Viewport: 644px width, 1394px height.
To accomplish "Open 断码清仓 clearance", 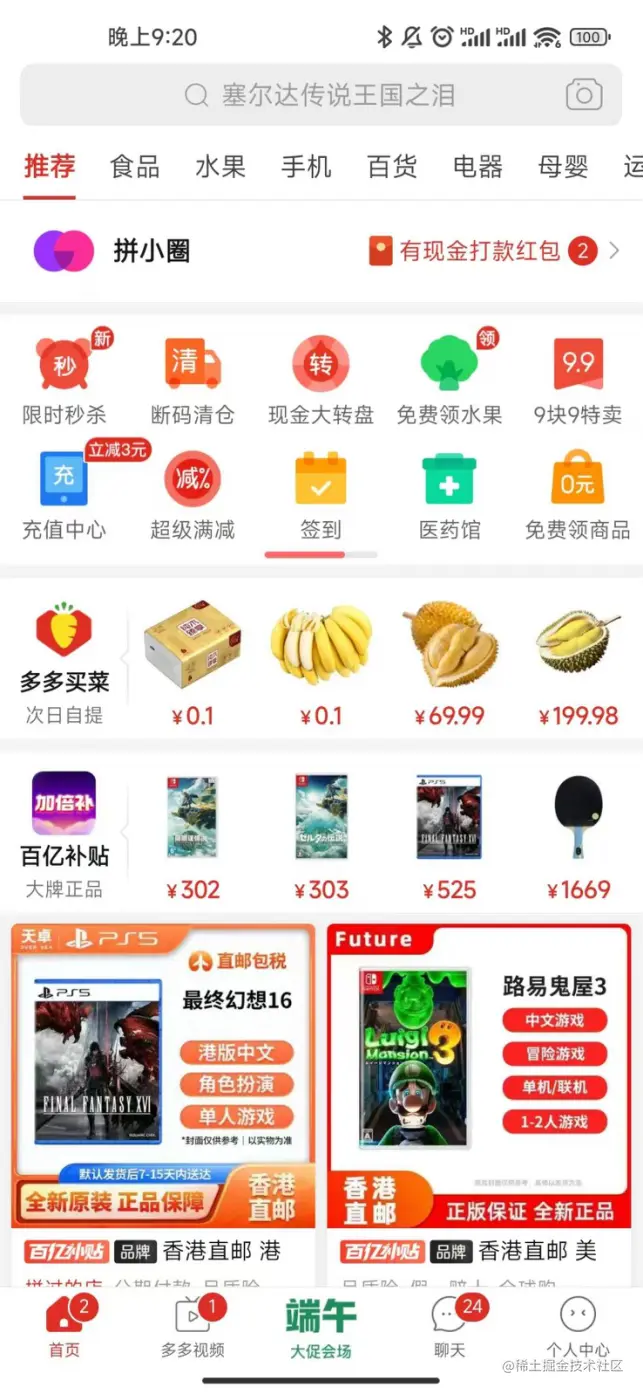I will click(192, 381).
